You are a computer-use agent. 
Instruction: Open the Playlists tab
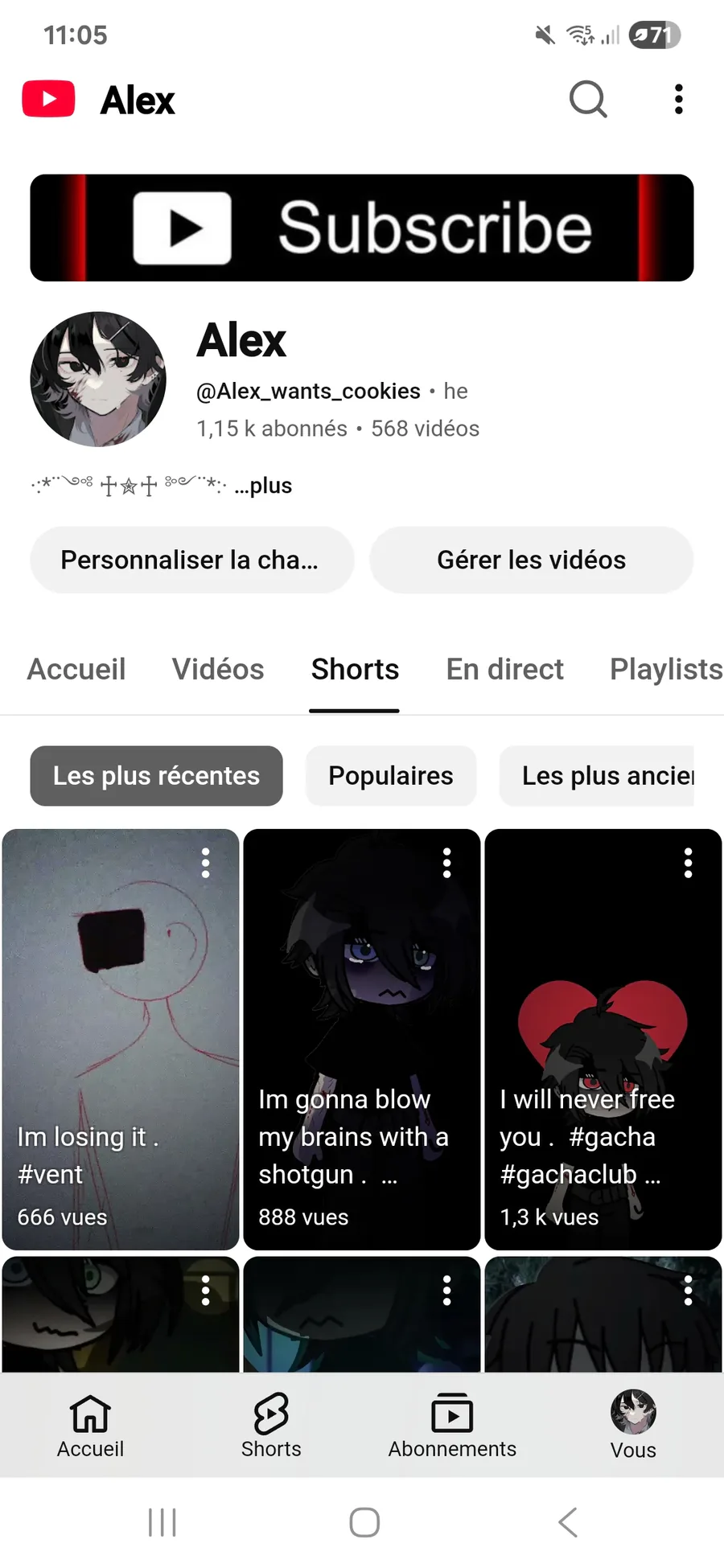coord(665,669)
